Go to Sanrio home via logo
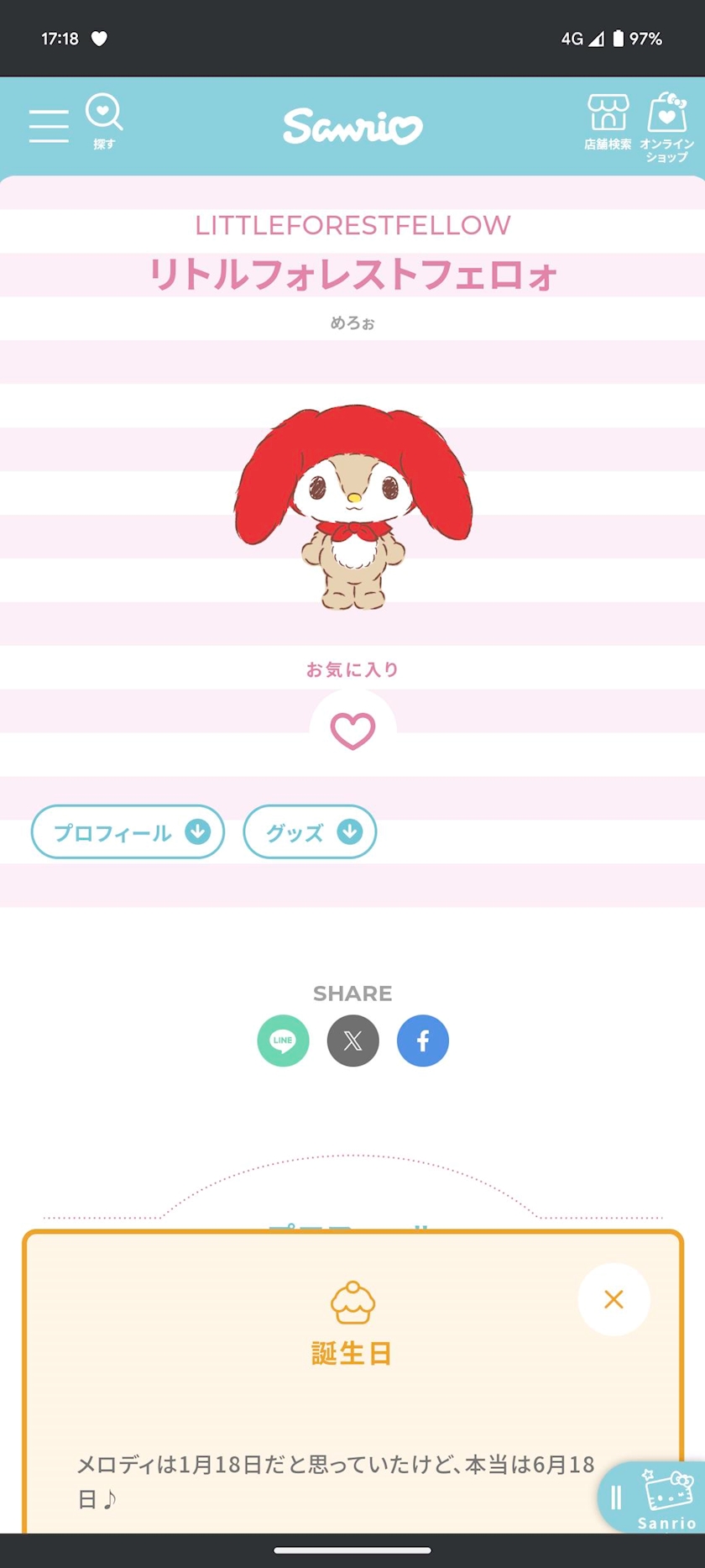The width and height of the screenshot is (705, 1568). coord(352,127)
